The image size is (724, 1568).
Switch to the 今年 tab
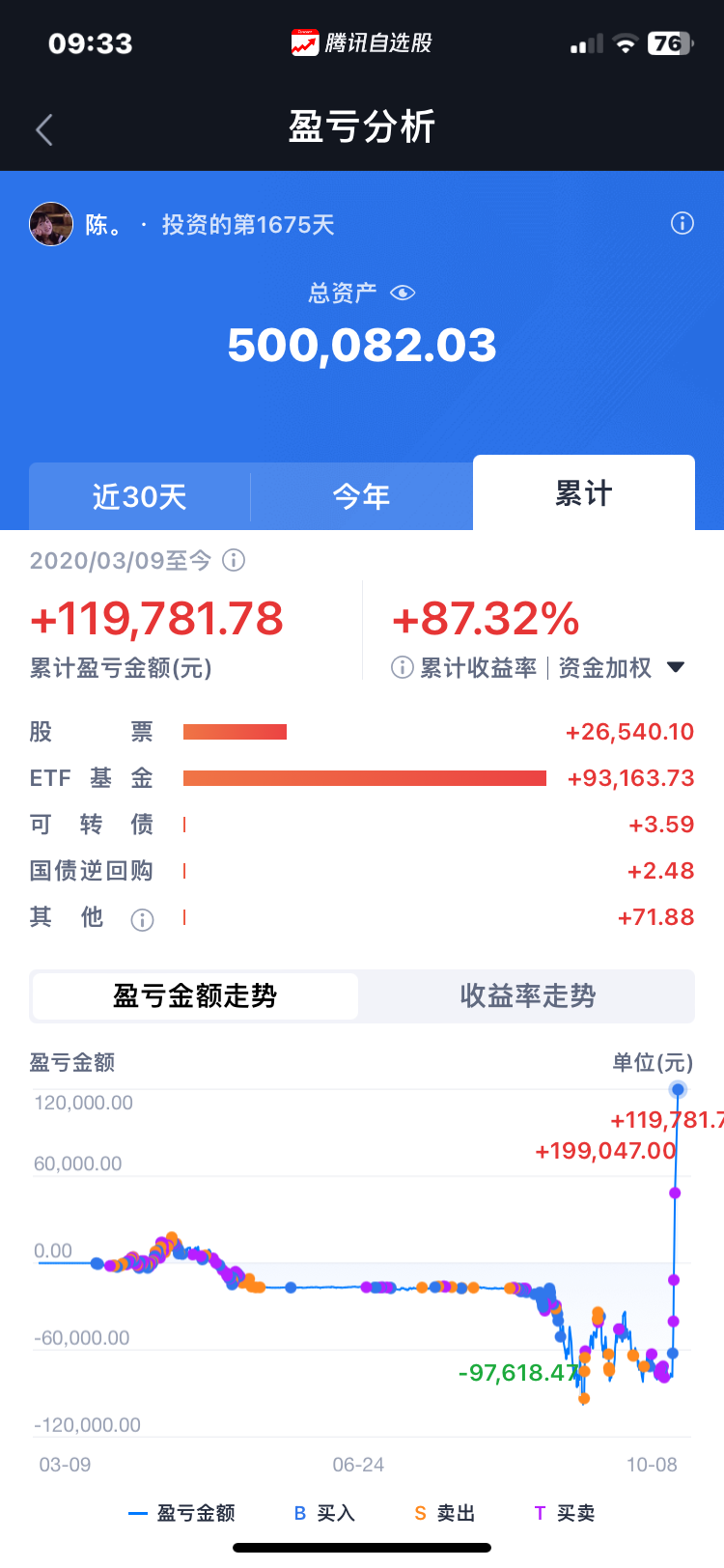point(362,496)
